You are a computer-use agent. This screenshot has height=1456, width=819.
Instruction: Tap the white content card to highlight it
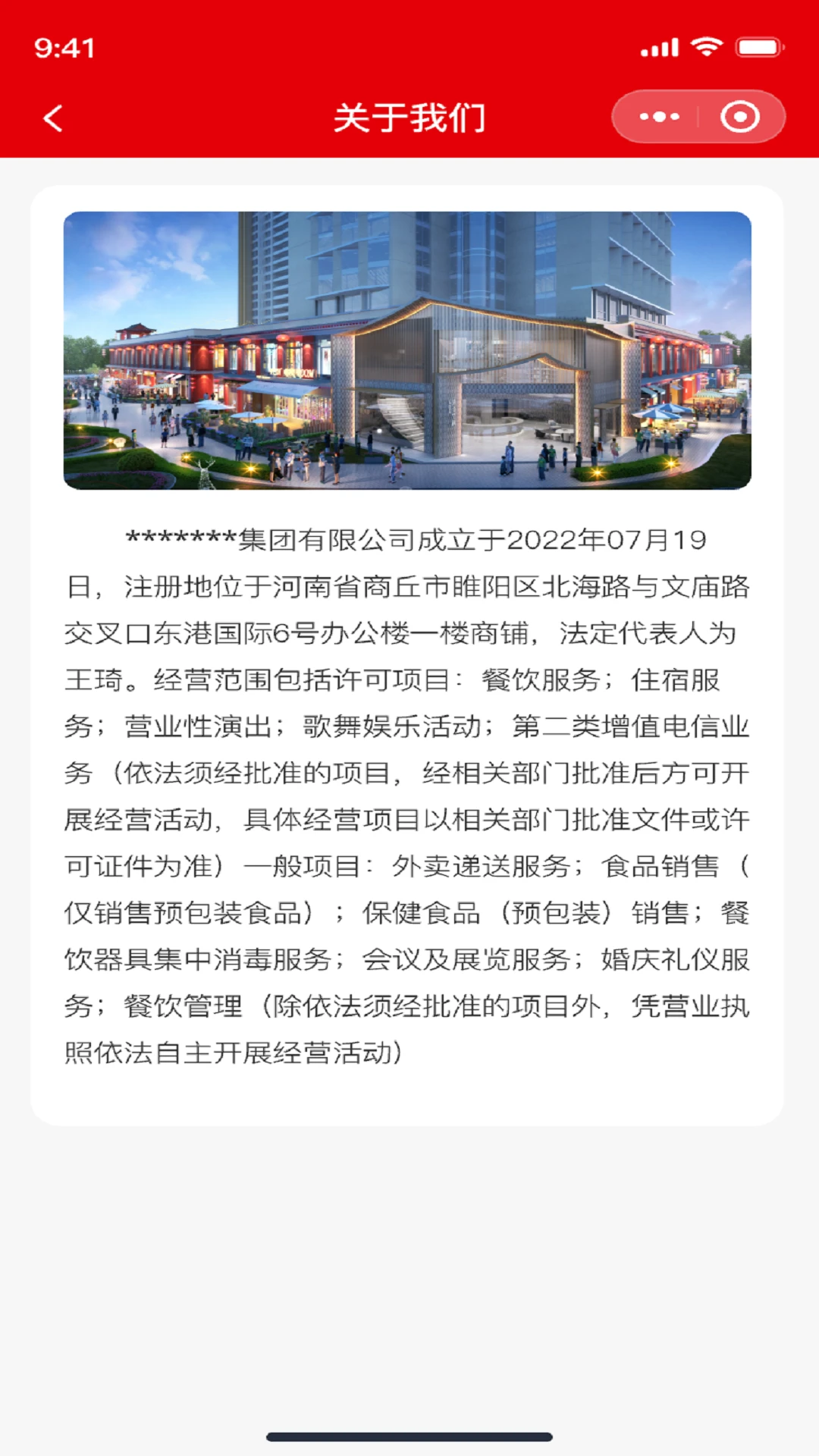(409, 1100)
